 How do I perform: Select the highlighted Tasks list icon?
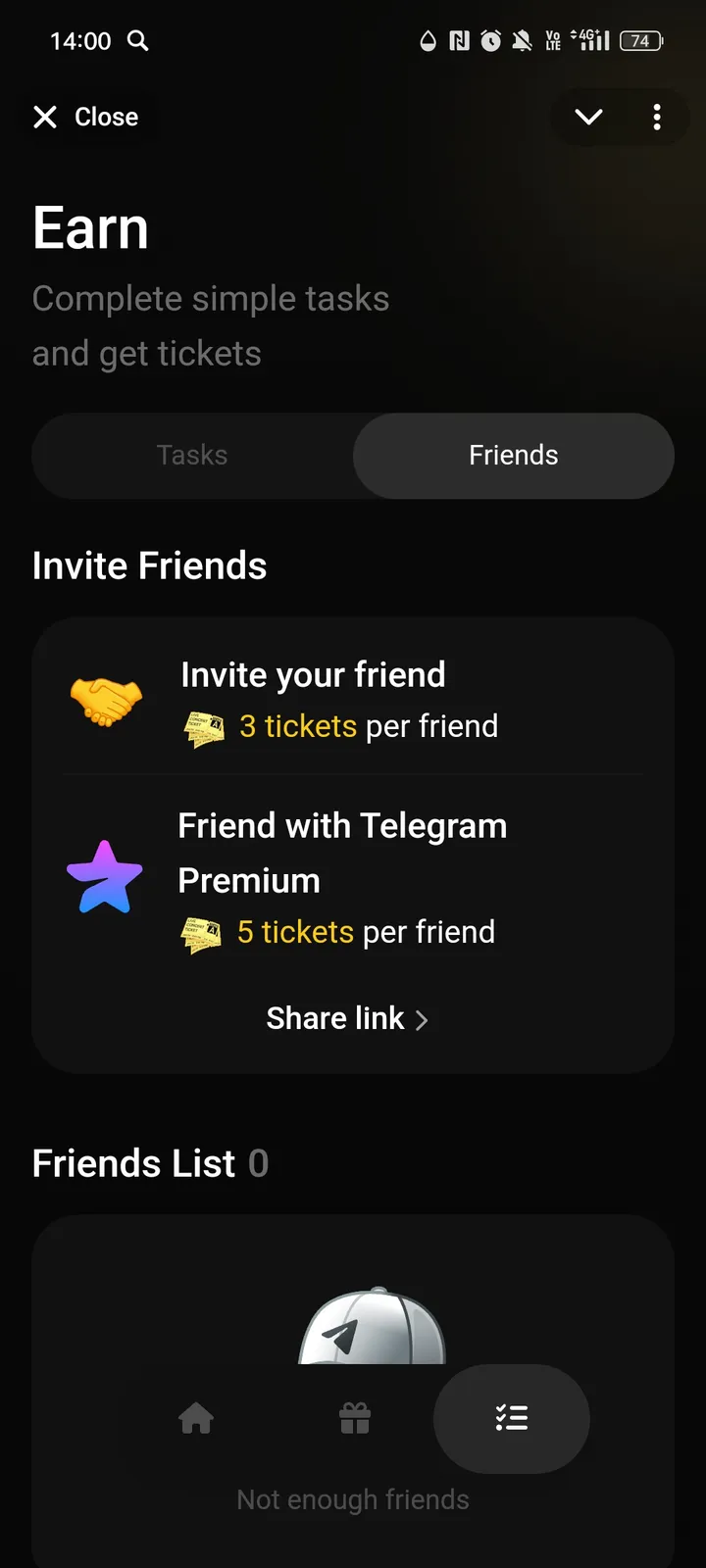(x=511, y=1418)
